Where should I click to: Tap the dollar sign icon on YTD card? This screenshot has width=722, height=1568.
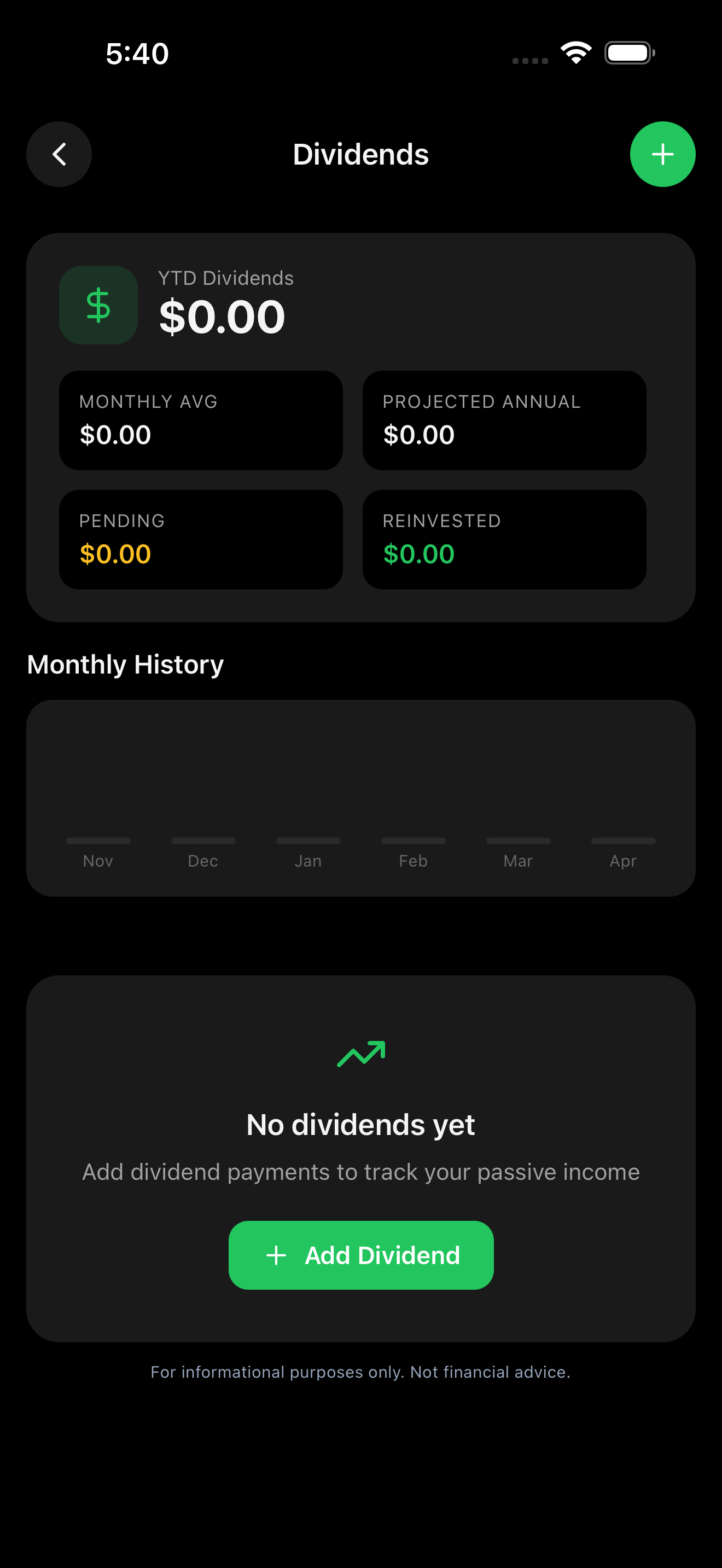point(98,305)
